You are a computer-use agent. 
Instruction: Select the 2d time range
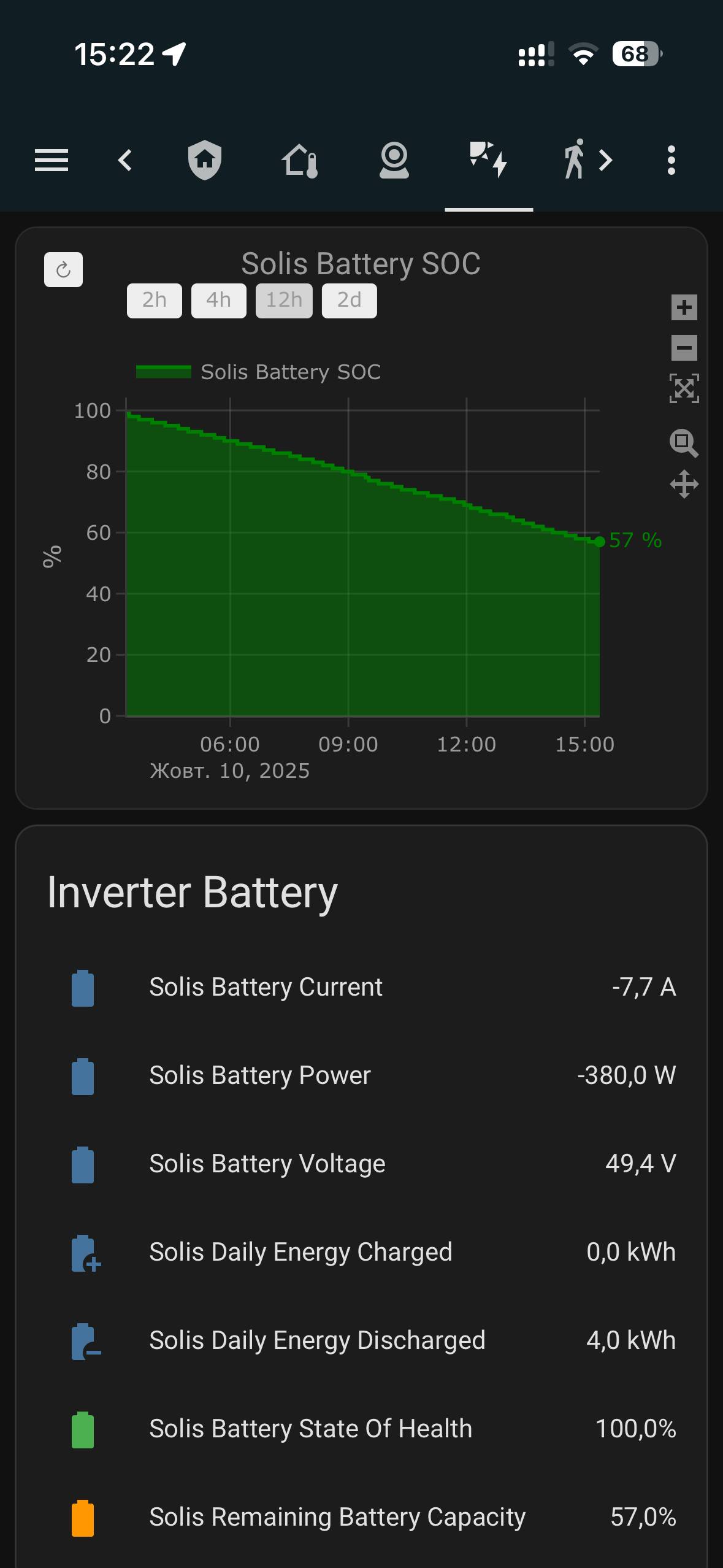tap(349, 301)
